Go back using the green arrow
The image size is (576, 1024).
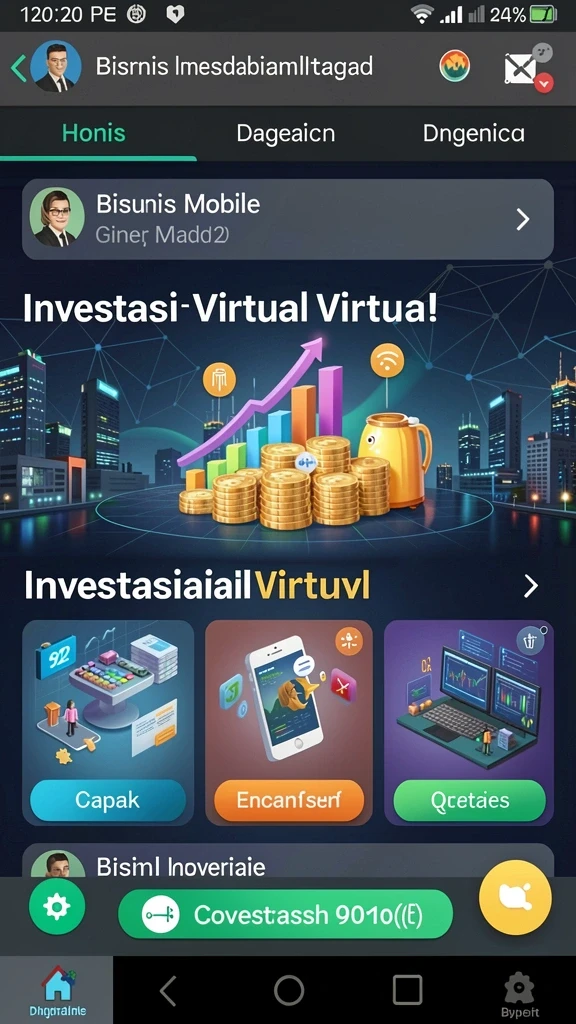point(18,68)
